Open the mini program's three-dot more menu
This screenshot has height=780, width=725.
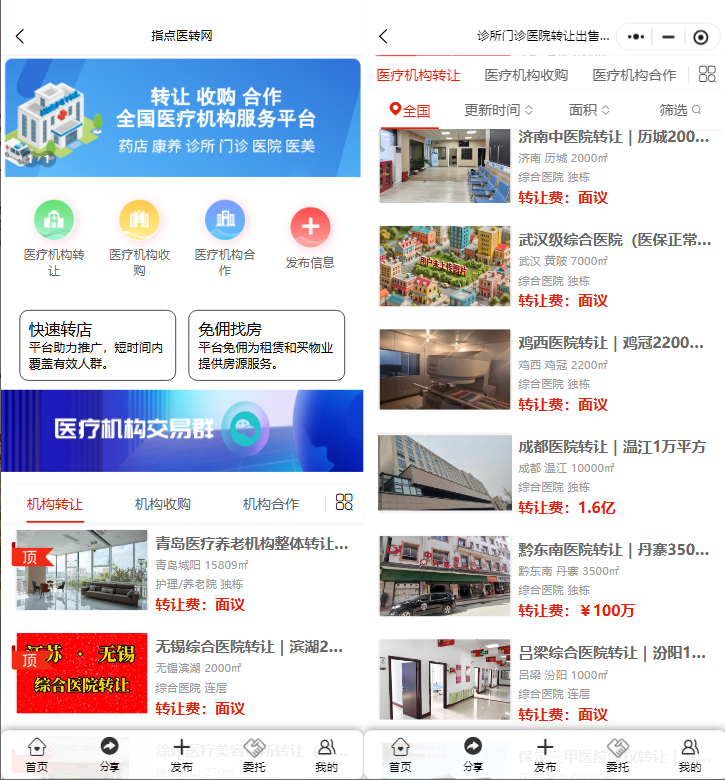[636, 37]
